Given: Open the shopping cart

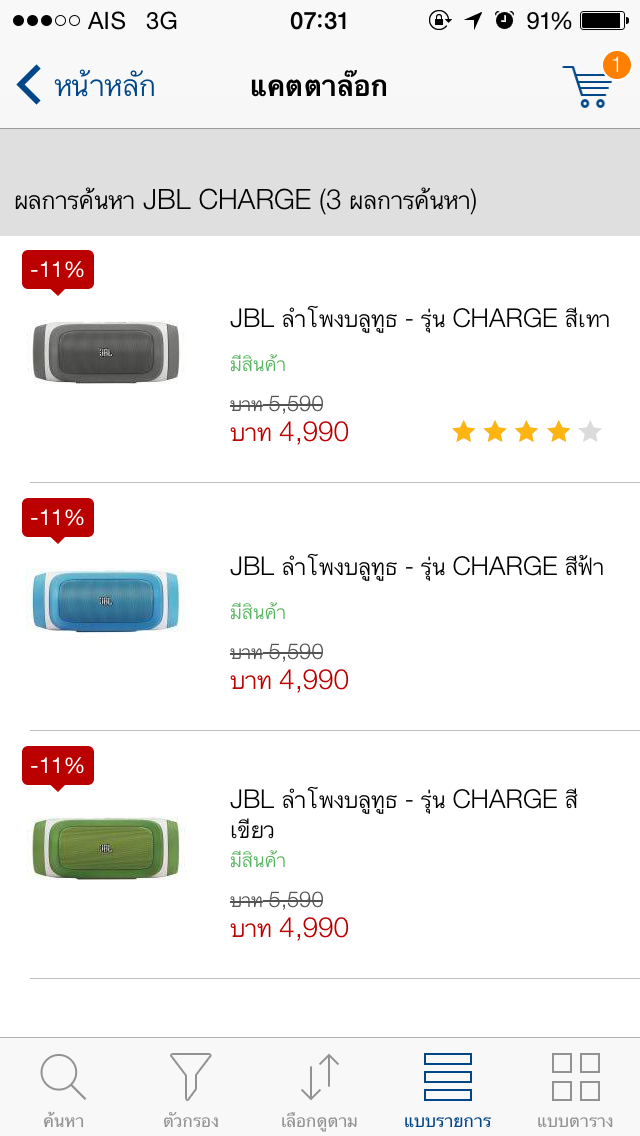Looking at the screenshot, I should click(590, 84).
